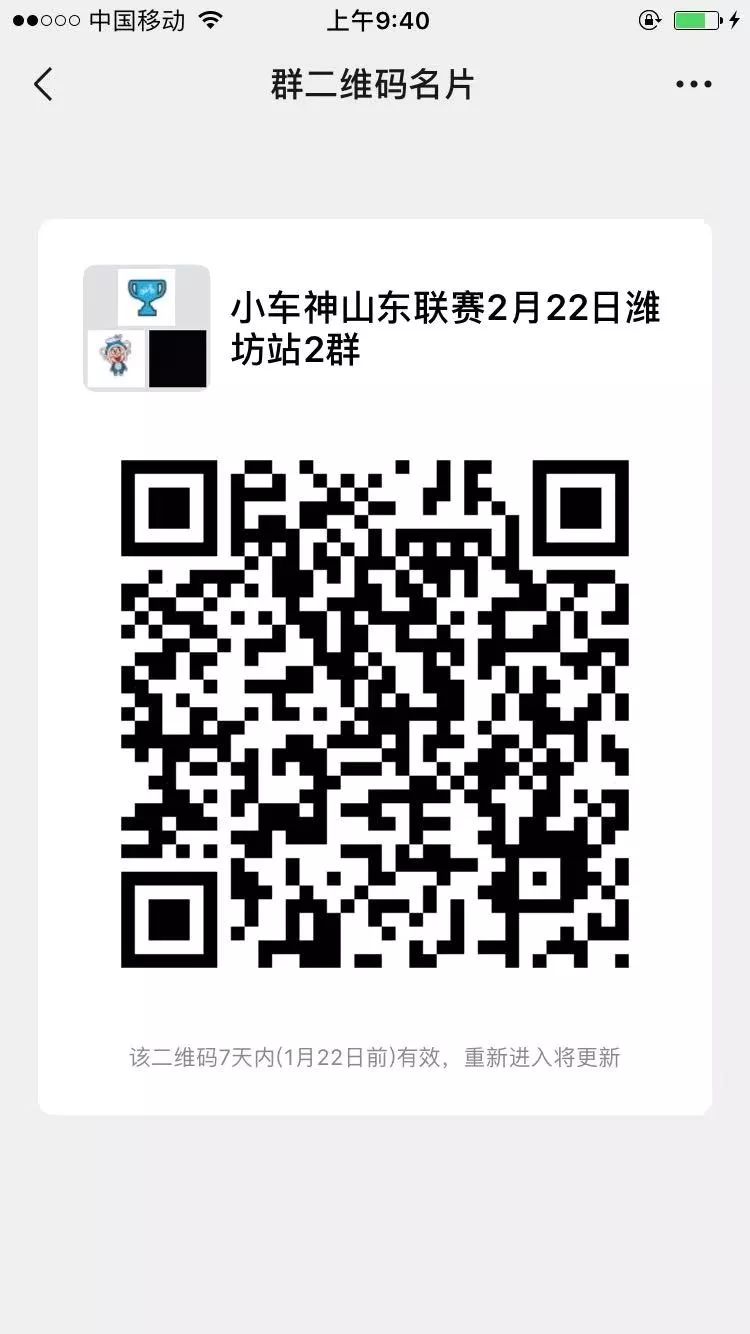Screen dimensions: 750x1334
Task: Open the three-dot more options menu
Action: click(693, 85)
